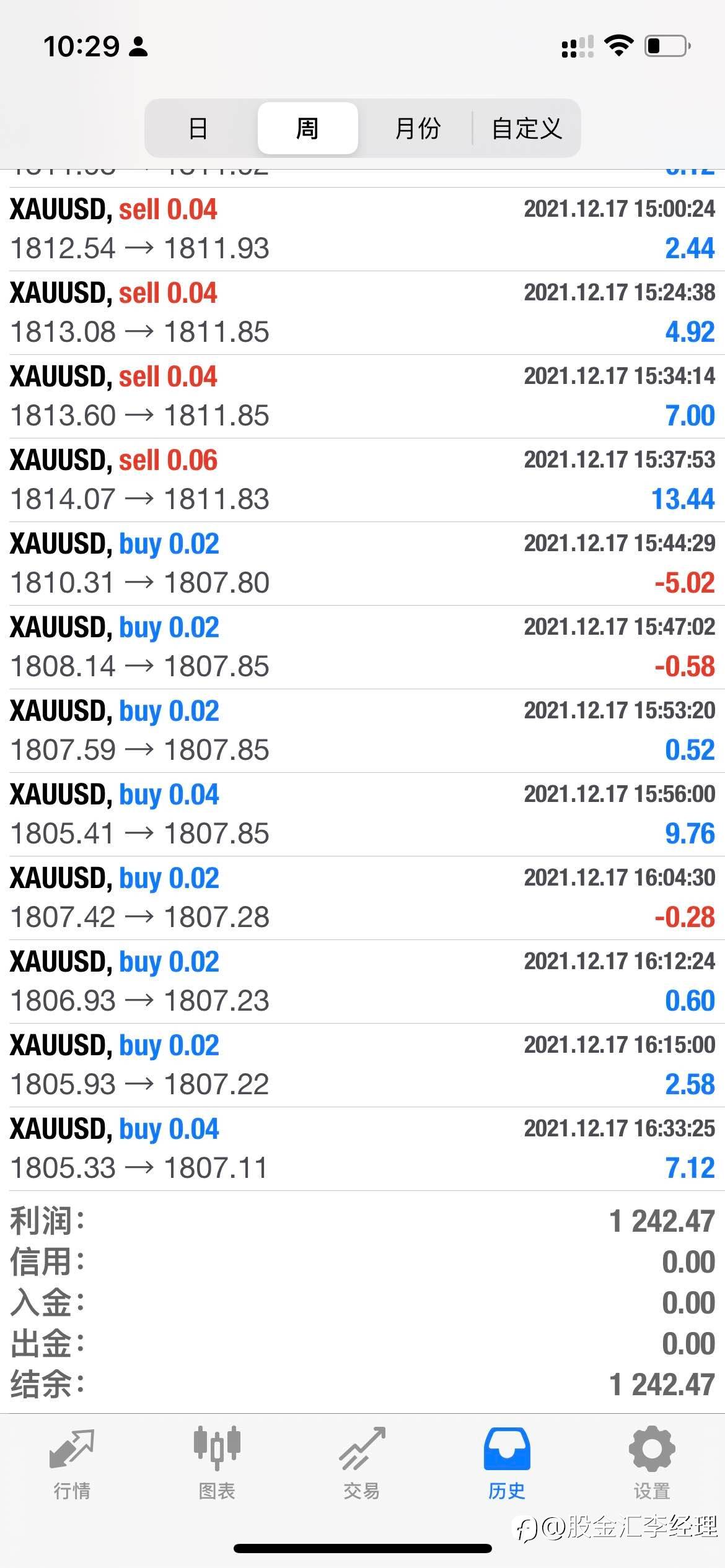Choose the 自定义 custom period
The width and height of the screenshot is (725, 1568).
(x=527, y=128)
